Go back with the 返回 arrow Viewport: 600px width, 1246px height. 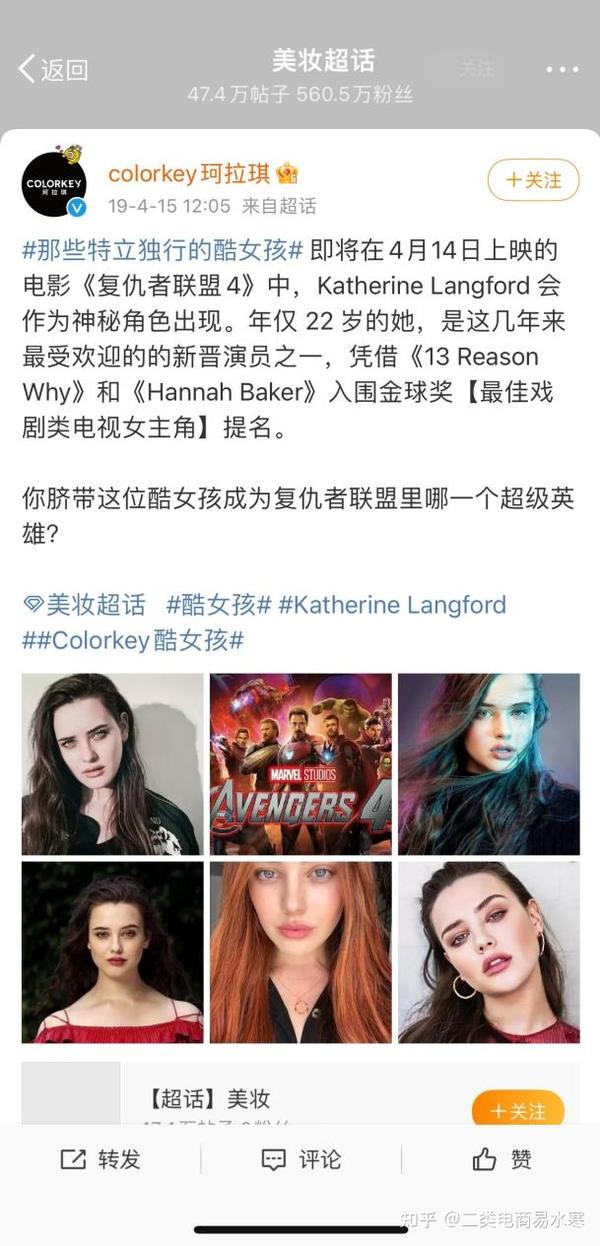coord(52,69)
